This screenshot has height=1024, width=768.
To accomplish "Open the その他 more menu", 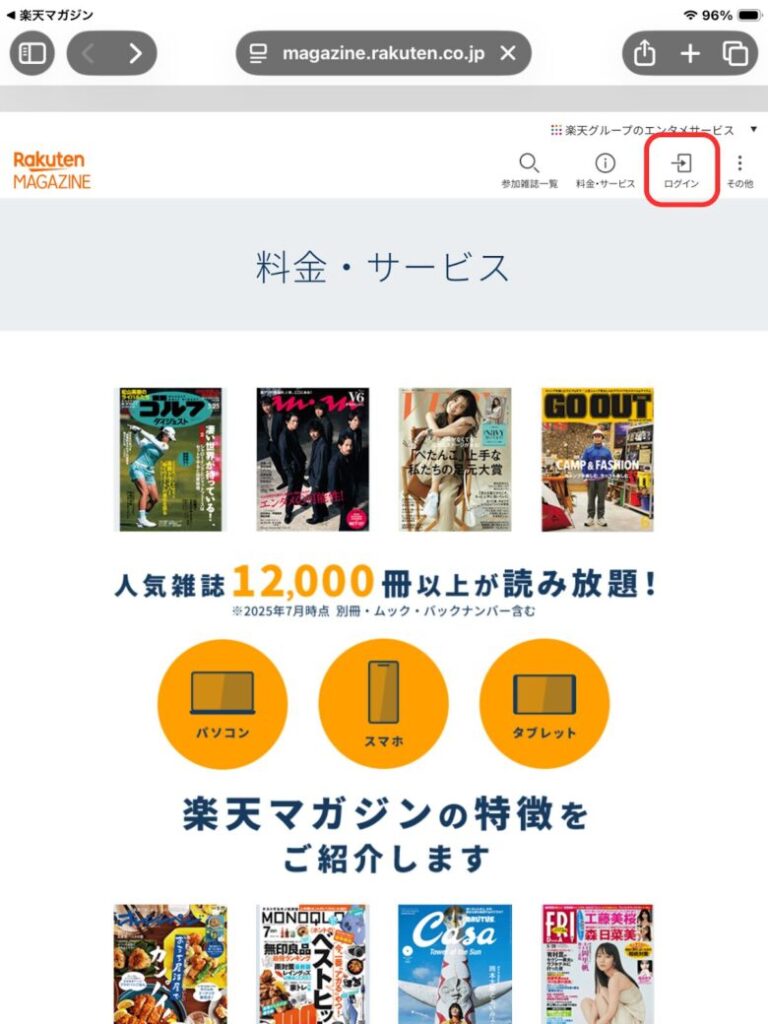I will click(x=740, y=170).
